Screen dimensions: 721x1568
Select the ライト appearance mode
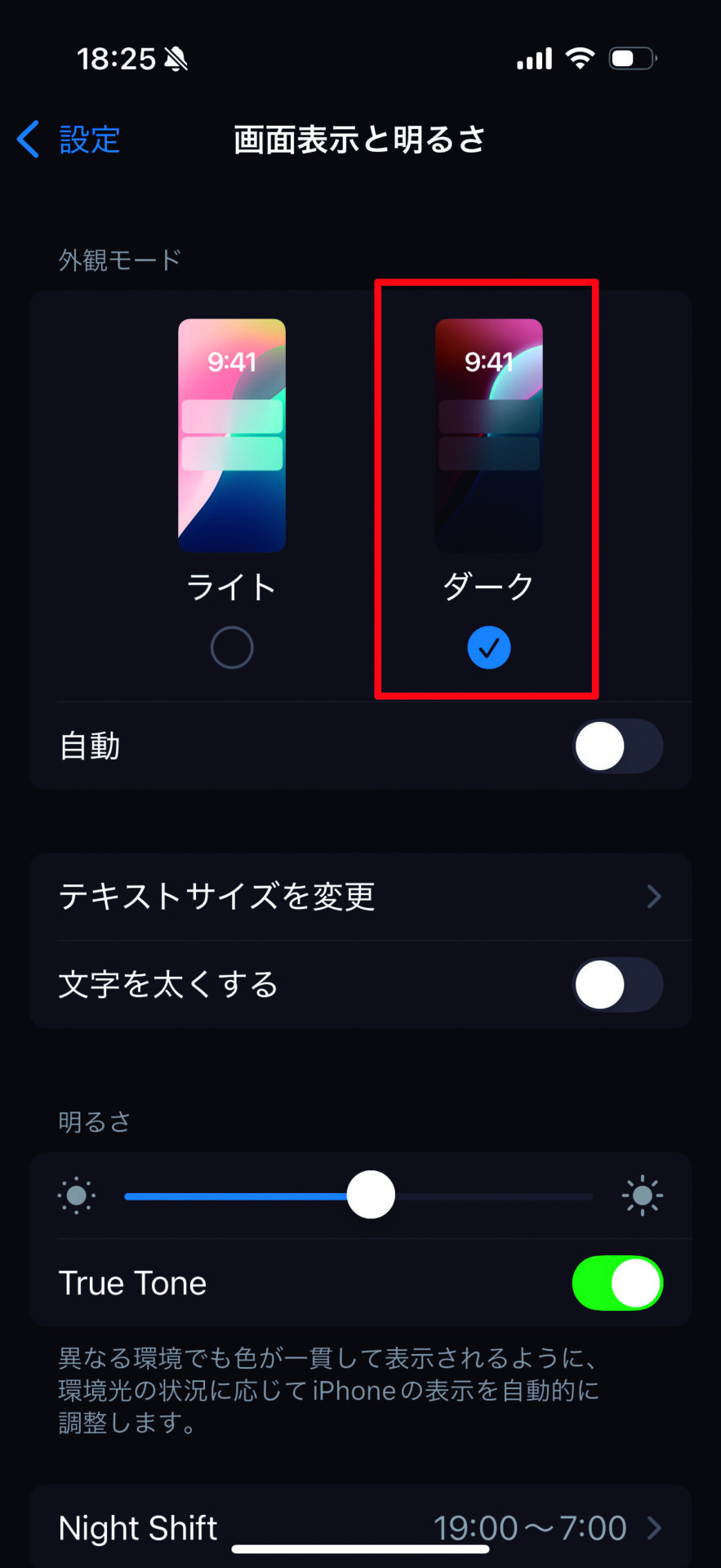232,647
